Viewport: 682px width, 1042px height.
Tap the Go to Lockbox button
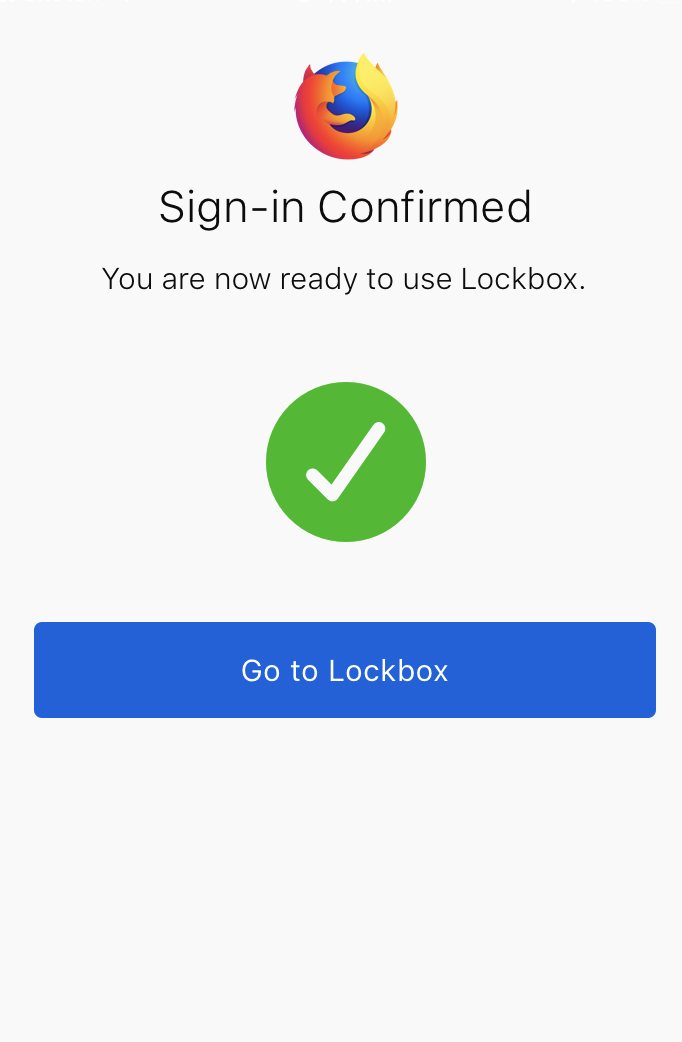pos(345,670)
